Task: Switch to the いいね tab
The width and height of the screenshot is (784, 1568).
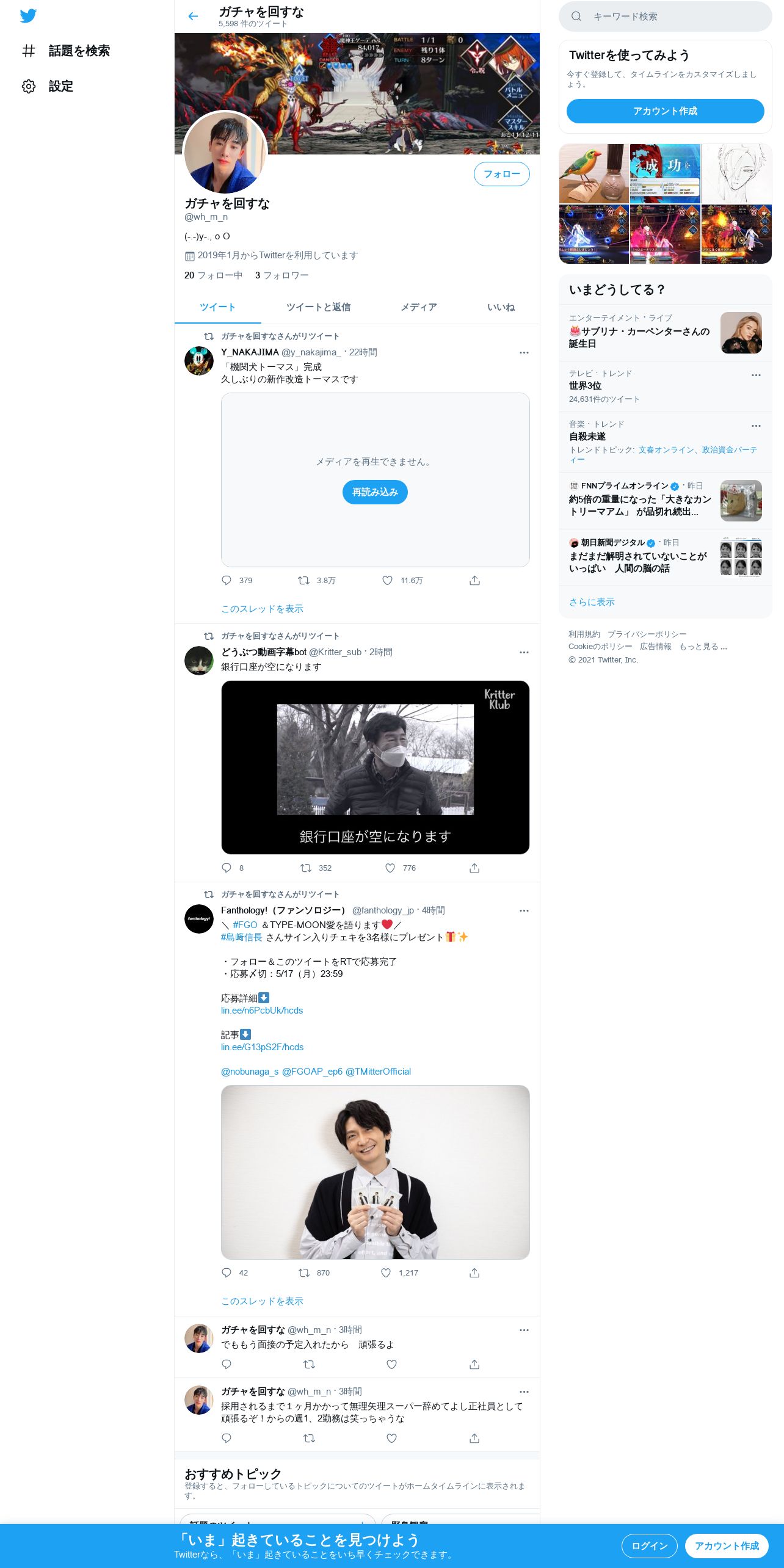Action: coord(501,307)
